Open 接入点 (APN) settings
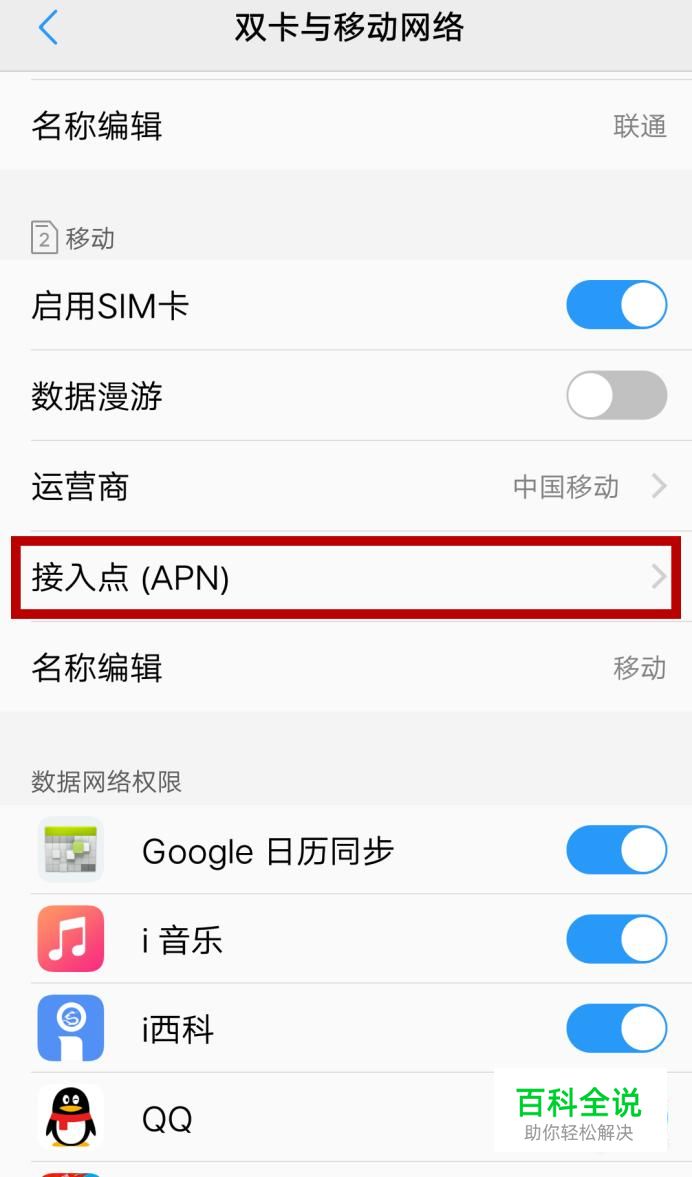 pyautogui.click(x=346, y=577)
